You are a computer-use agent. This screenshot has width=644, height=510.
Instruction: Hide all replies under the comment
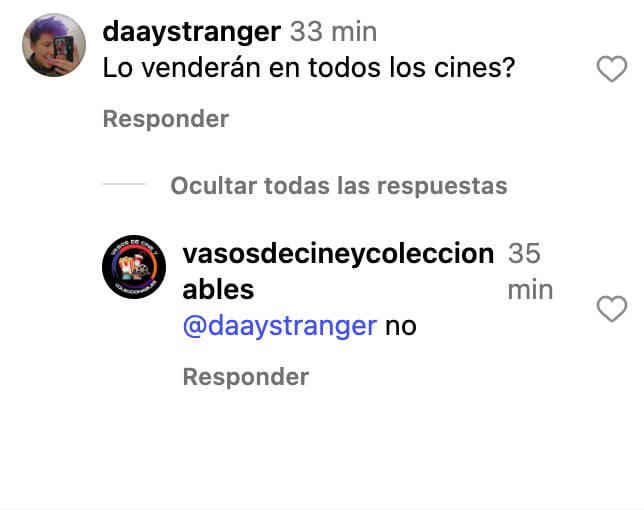[338, 186]
